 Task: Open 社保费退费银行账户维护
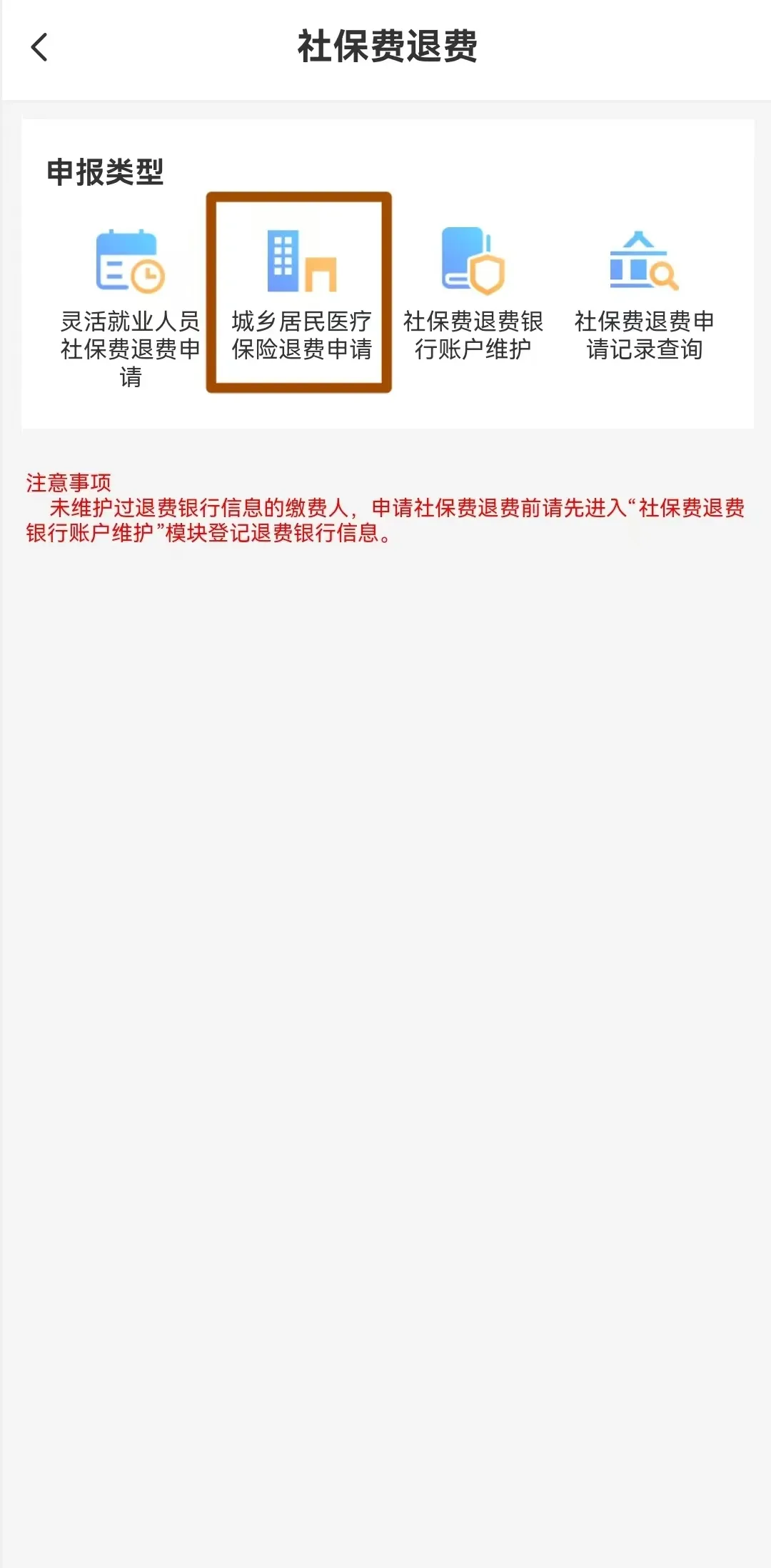473,294
